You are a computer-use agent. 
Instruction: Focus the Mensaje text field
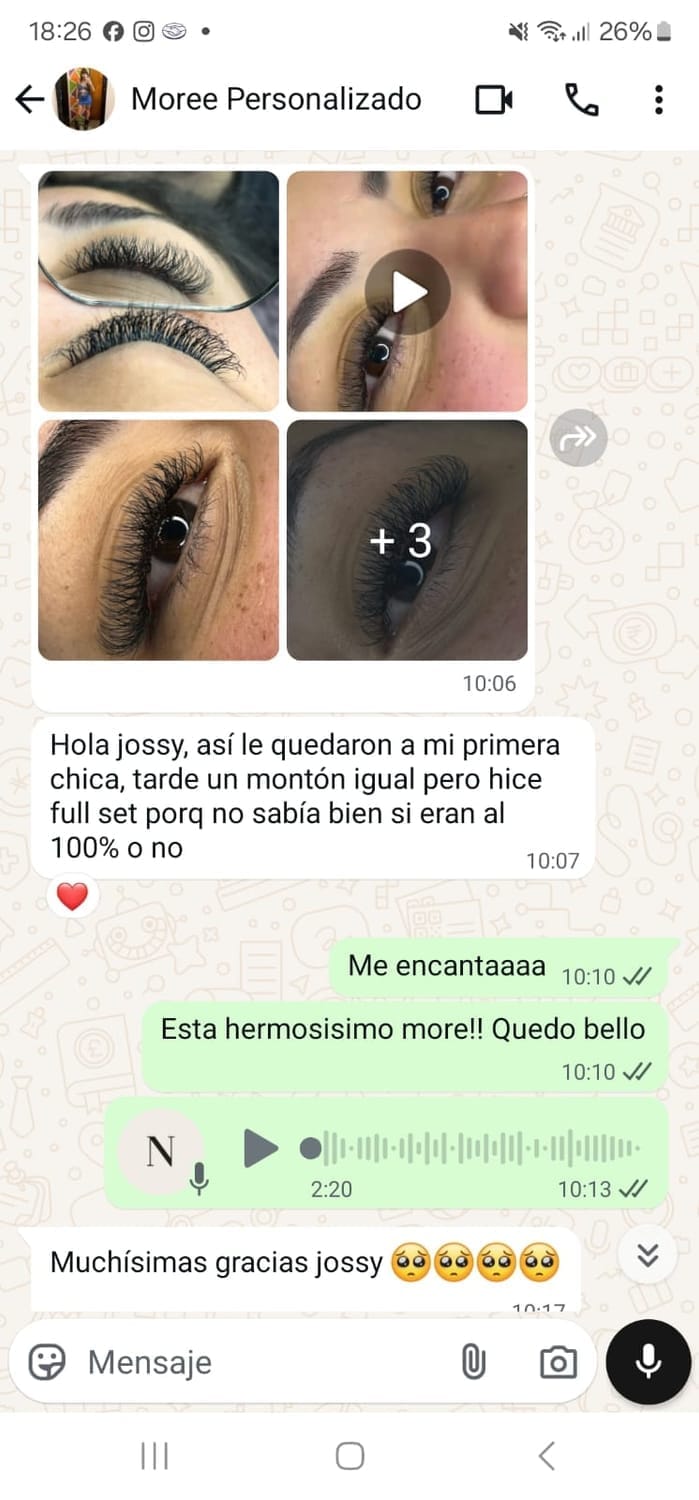[x=260, y=1361]
